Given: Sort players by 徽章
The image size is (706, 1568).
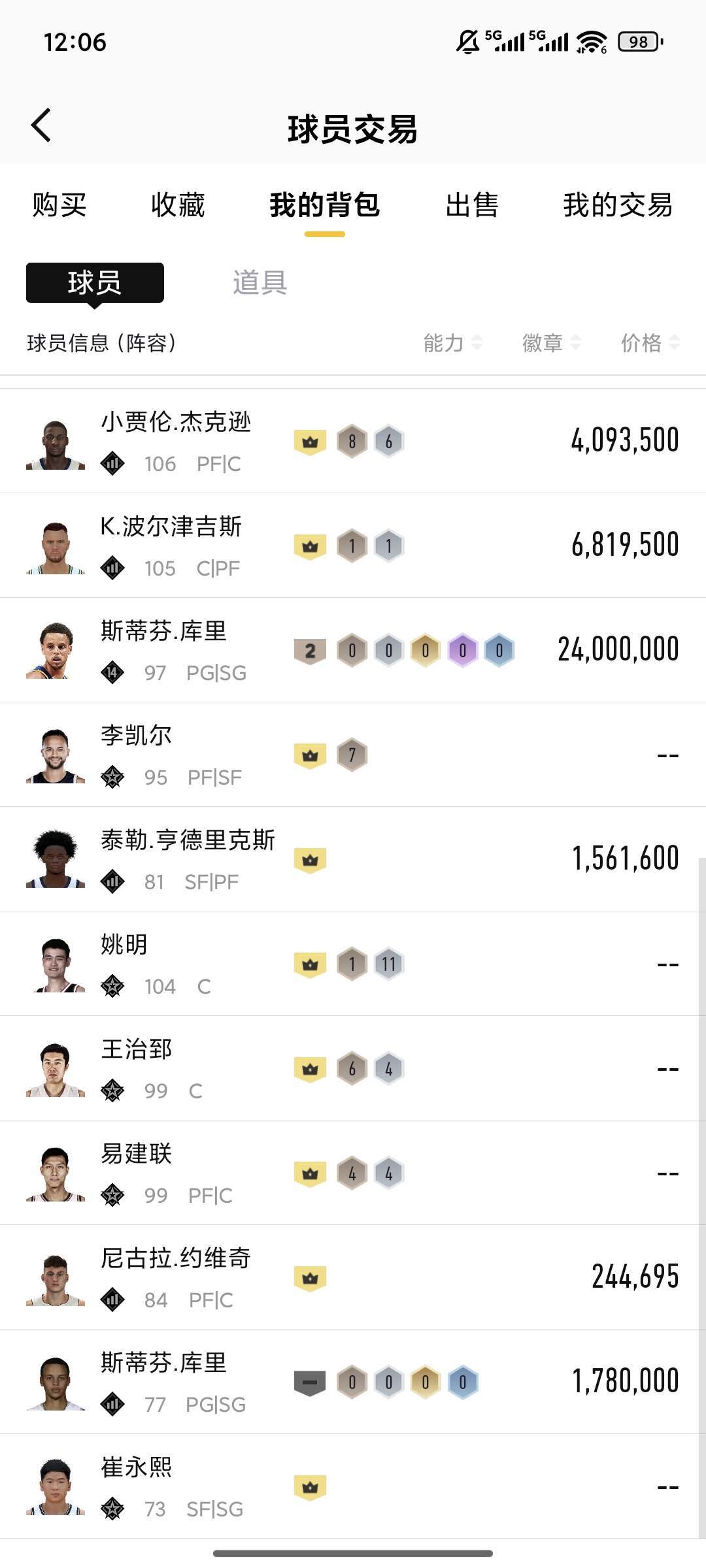Looking at the screenshot, I should [x=551, y=343].
